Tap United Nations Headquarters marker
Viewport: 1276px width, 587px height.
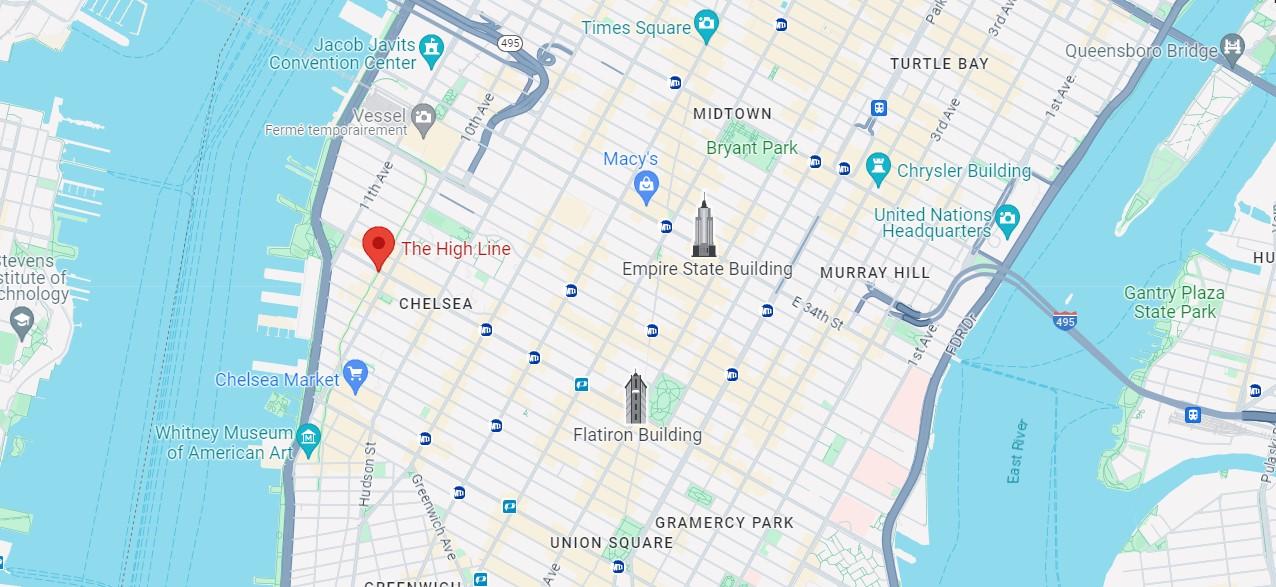pyautogui.click(x=1007, y=216)
